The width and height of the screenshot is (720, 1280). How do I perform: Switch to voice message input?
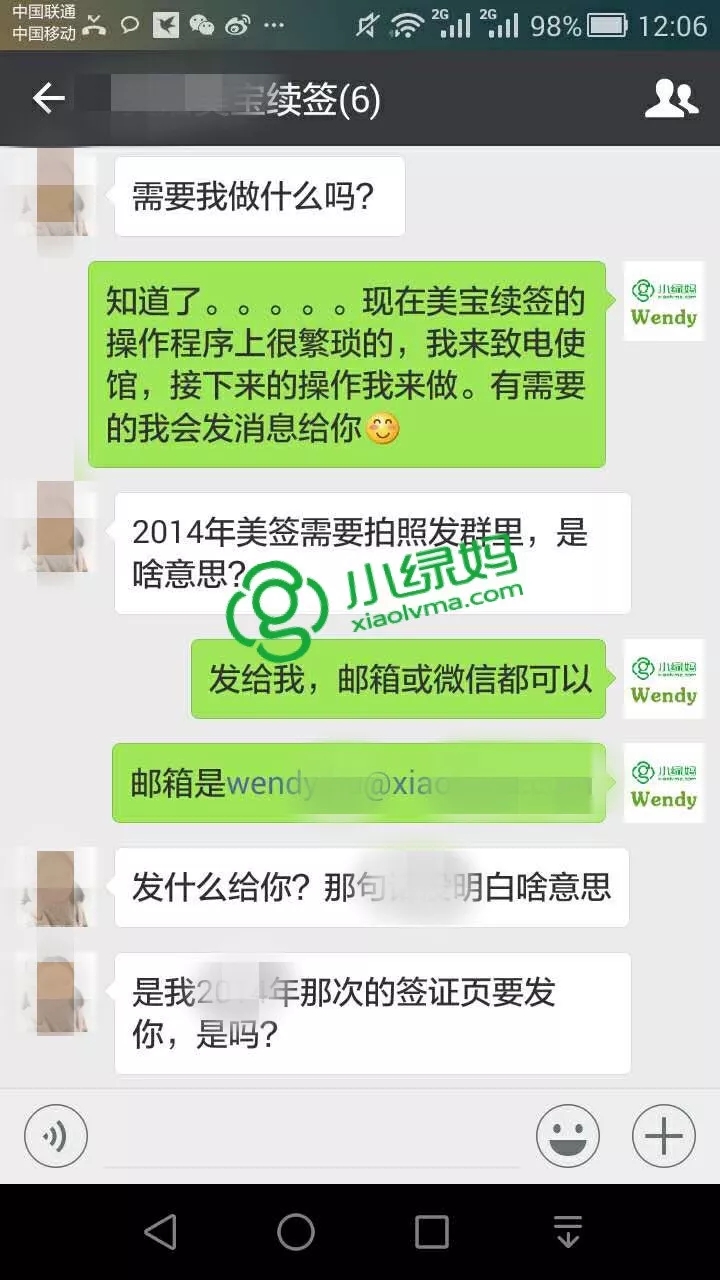56,1136
